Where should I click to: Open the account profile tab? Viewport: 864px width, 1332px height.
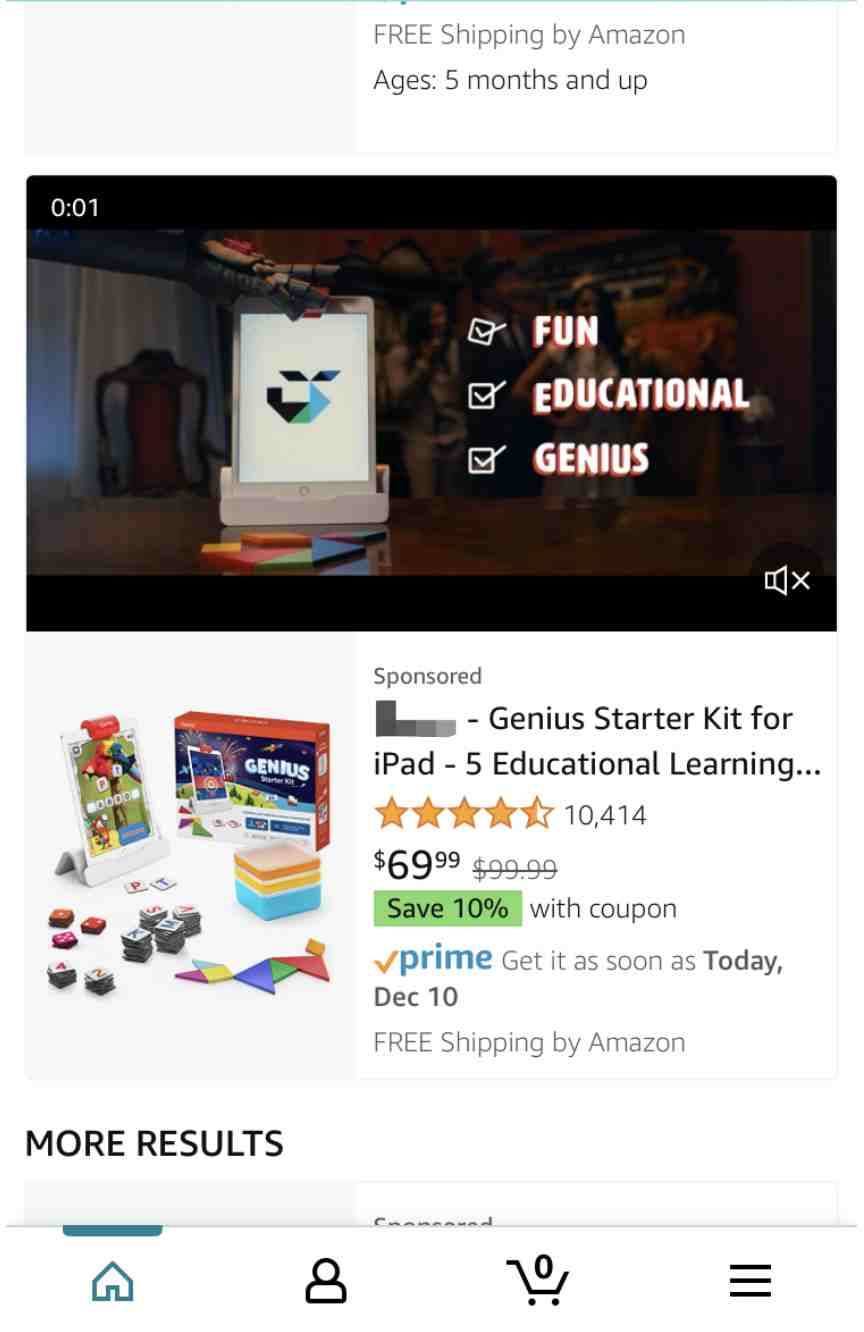pos(326,1280)
